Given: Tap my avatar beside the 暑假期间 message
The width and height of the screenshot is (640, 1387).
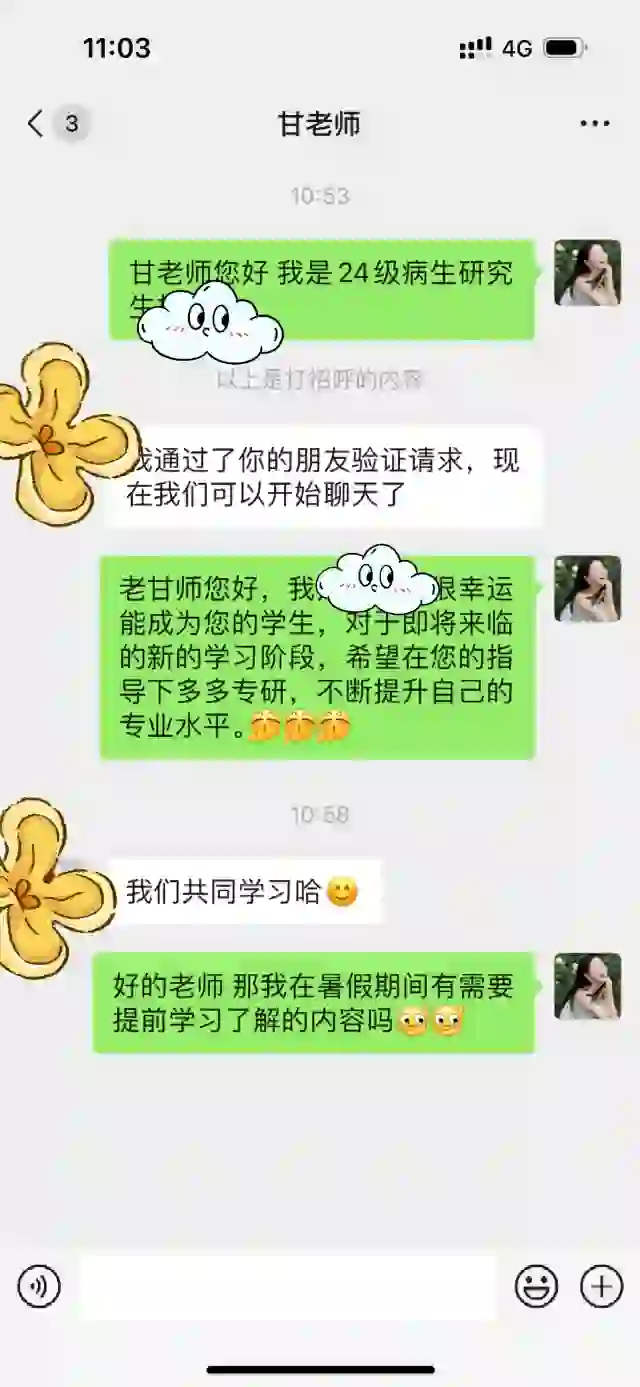Looking at the screenshot, I should [x=587, y=986].
